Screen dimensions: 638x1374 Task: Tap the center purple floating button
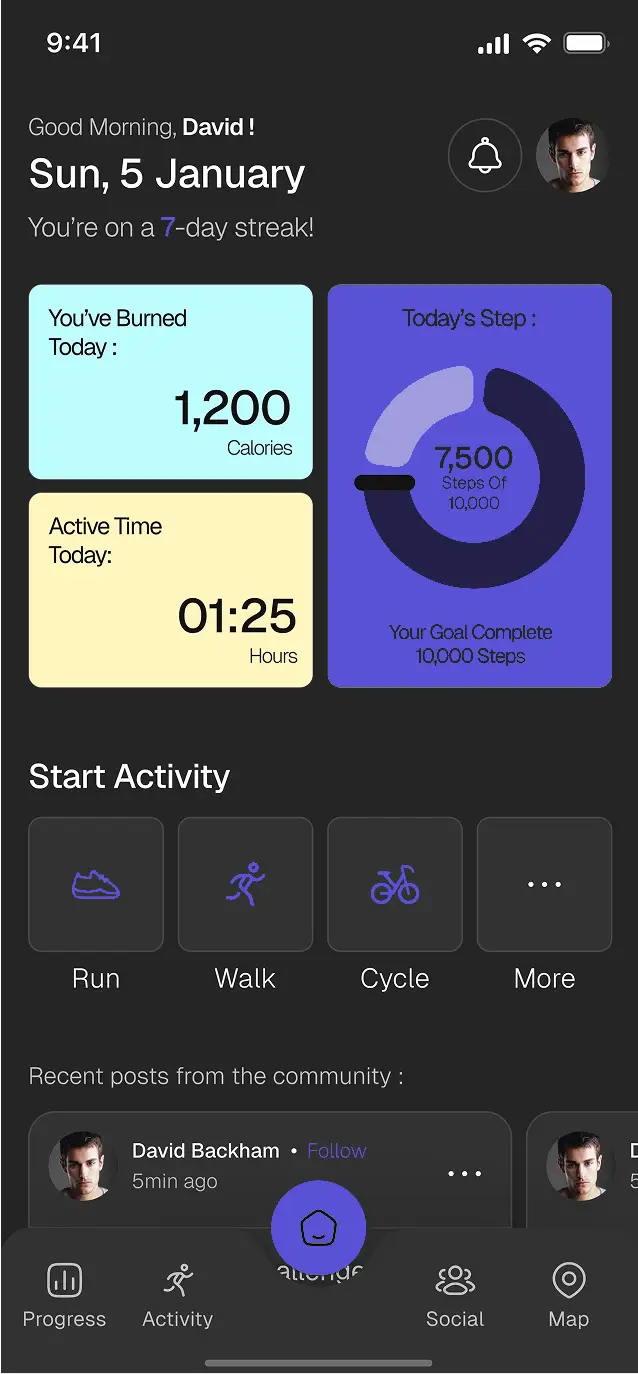[319, 1229]
